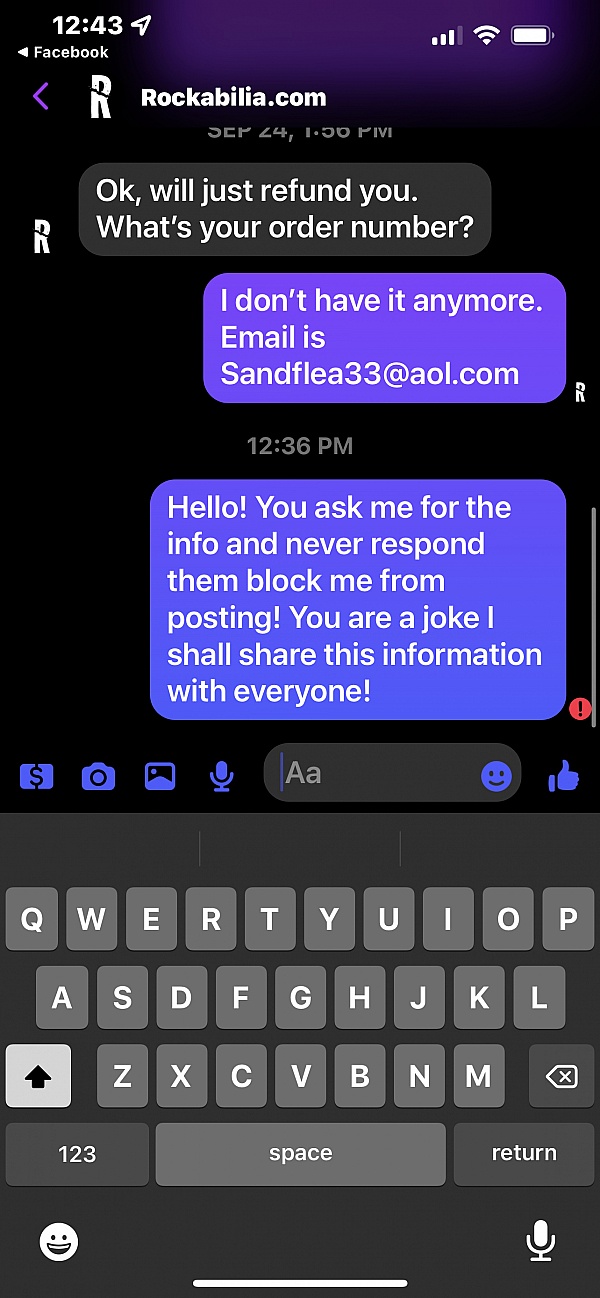
Task: Tap the shift key on keyboard
Action: (38, 1076)
